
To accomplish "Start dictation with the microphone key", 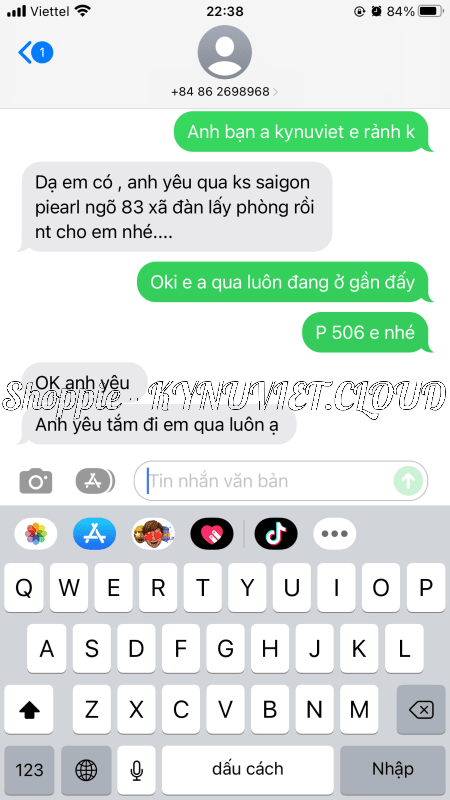I will 136,770.
